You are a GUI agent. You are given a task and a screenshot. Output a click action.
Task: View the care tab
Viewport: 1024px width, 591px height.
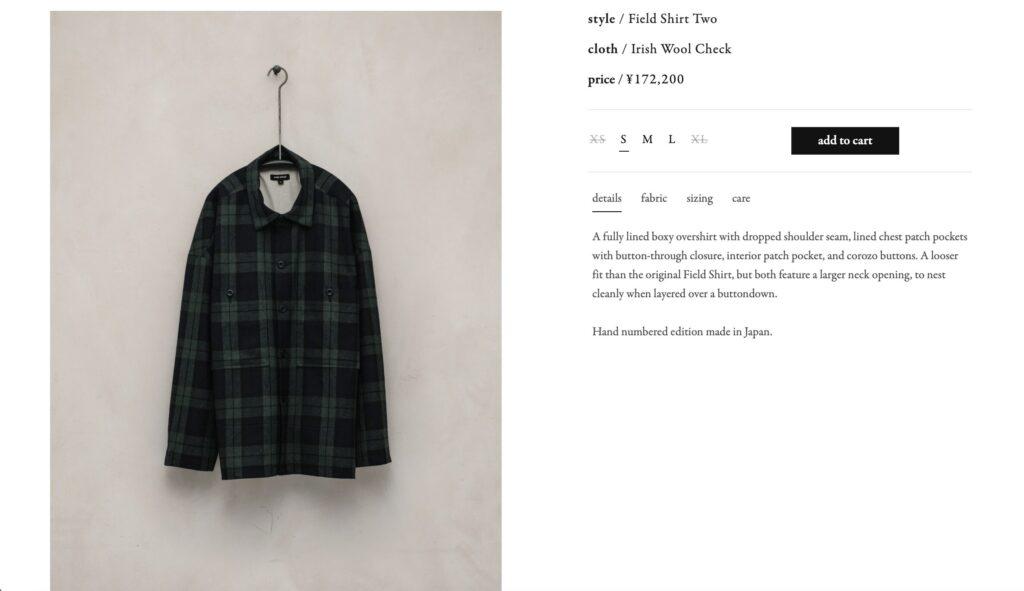(x=741, y=198)
